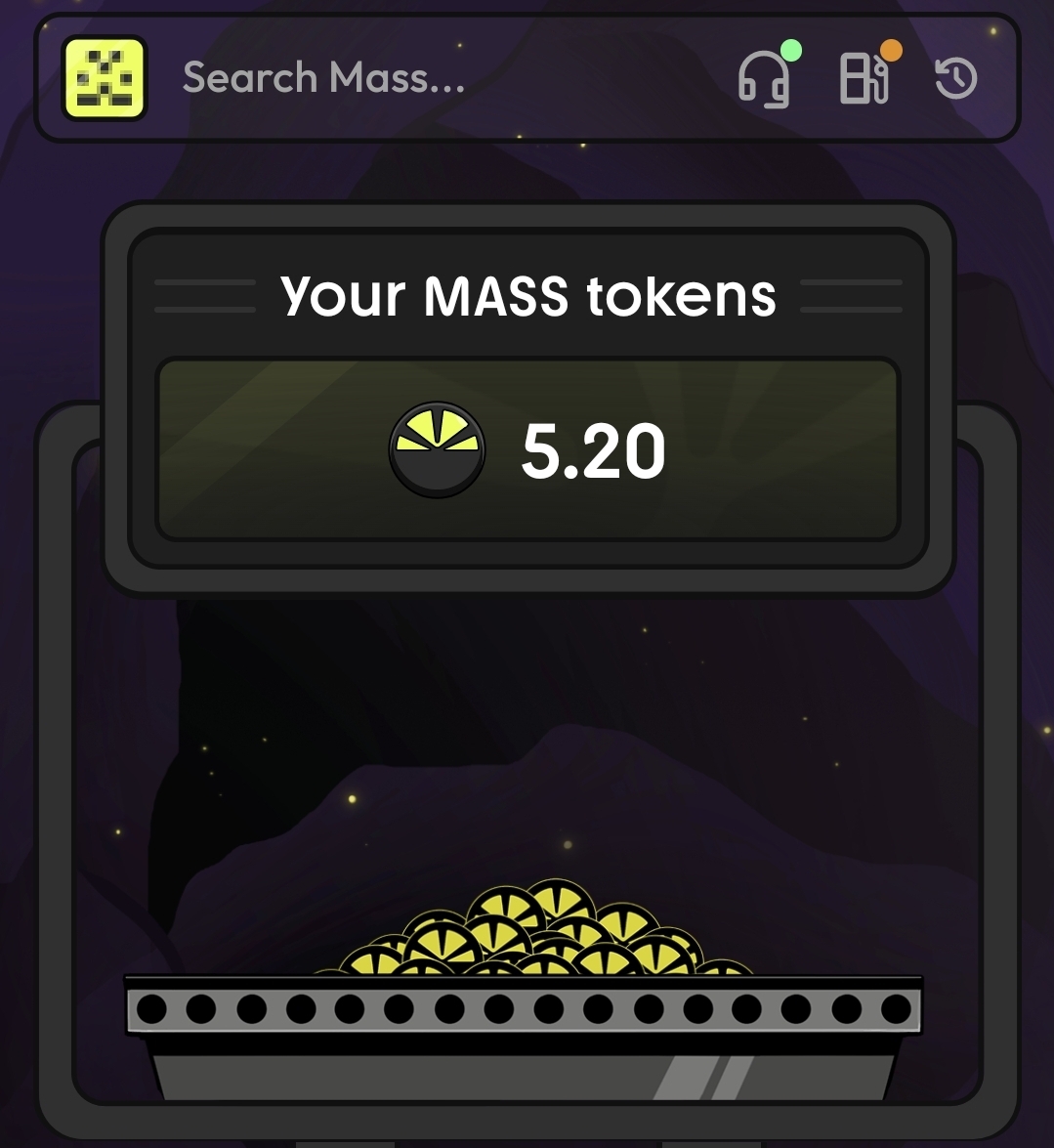The height and width of the screenshot is (1148, 1054).
Task: Open the gas pump icon
Action: pyautogui.click(x=864, y=78)
